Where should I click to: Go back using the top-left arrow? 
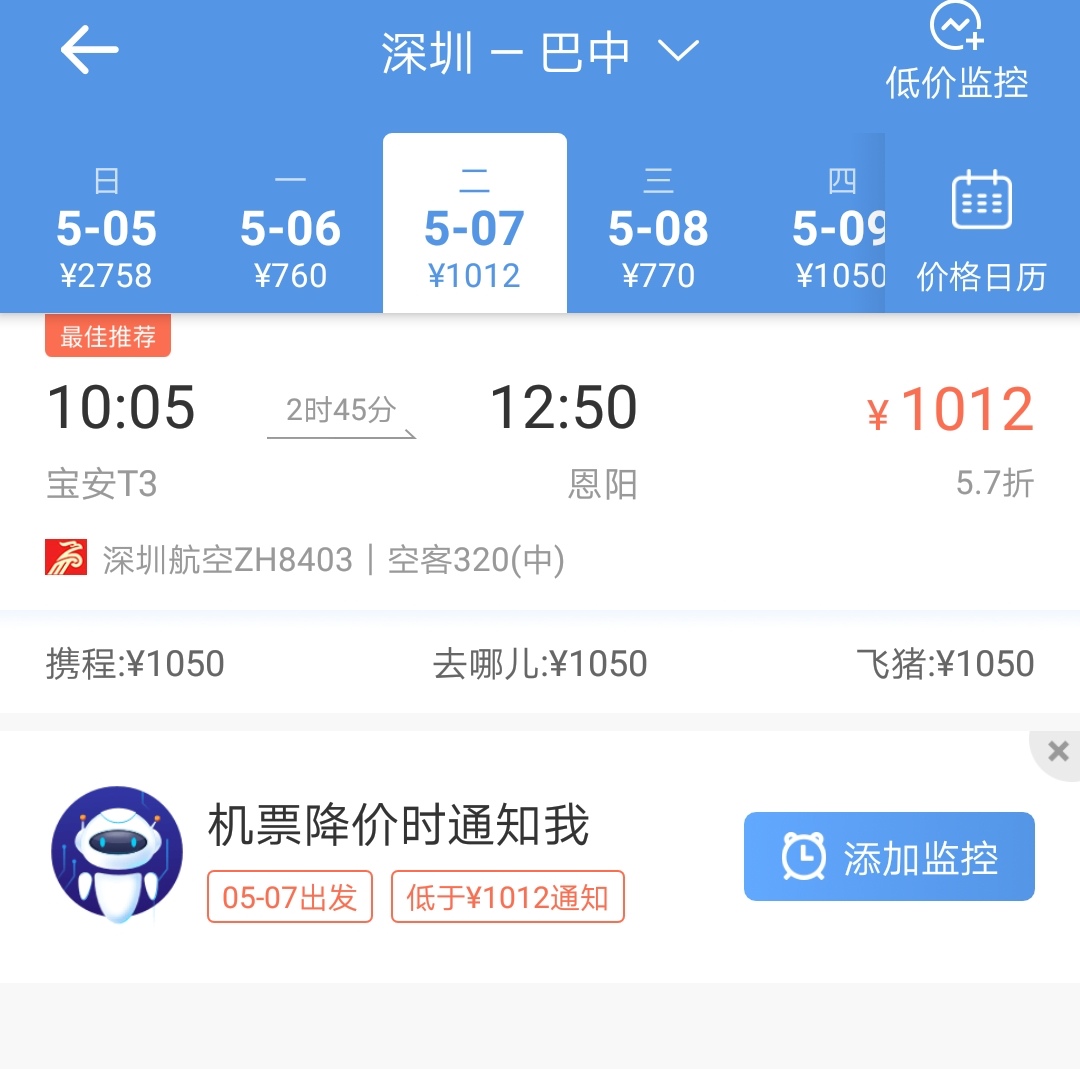point(89,51)
